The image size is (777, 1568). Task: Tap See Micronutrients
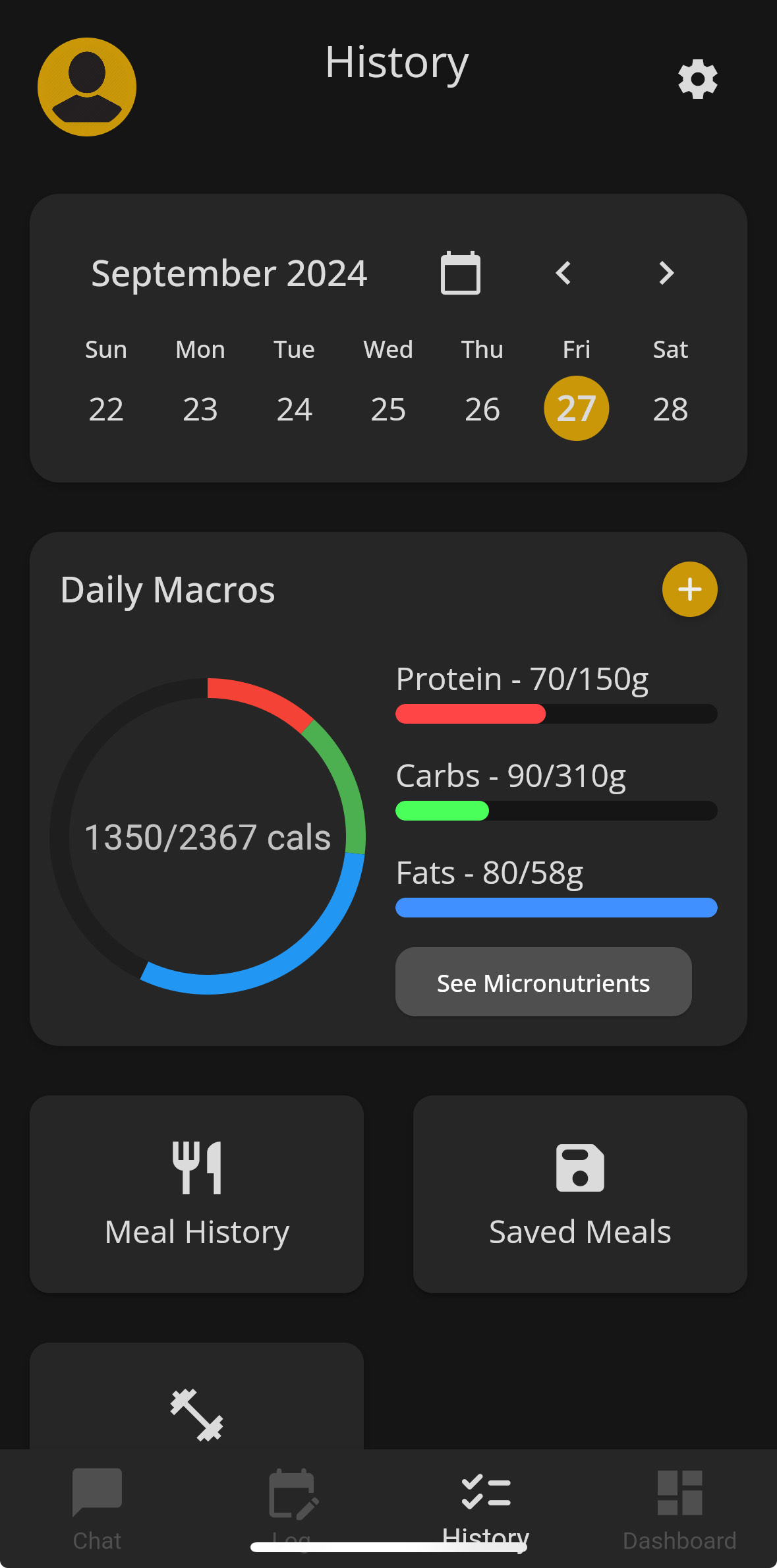pyautogui.click(x=543, y=982)
